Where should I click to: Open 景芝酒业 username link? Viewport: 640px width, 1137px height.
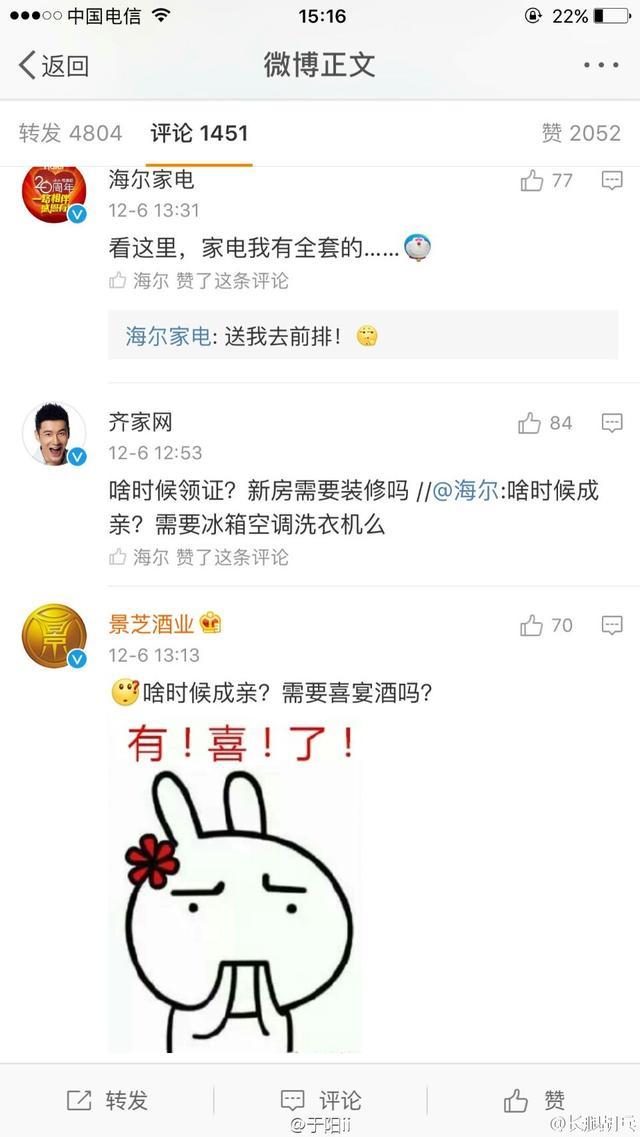[151, 624]
